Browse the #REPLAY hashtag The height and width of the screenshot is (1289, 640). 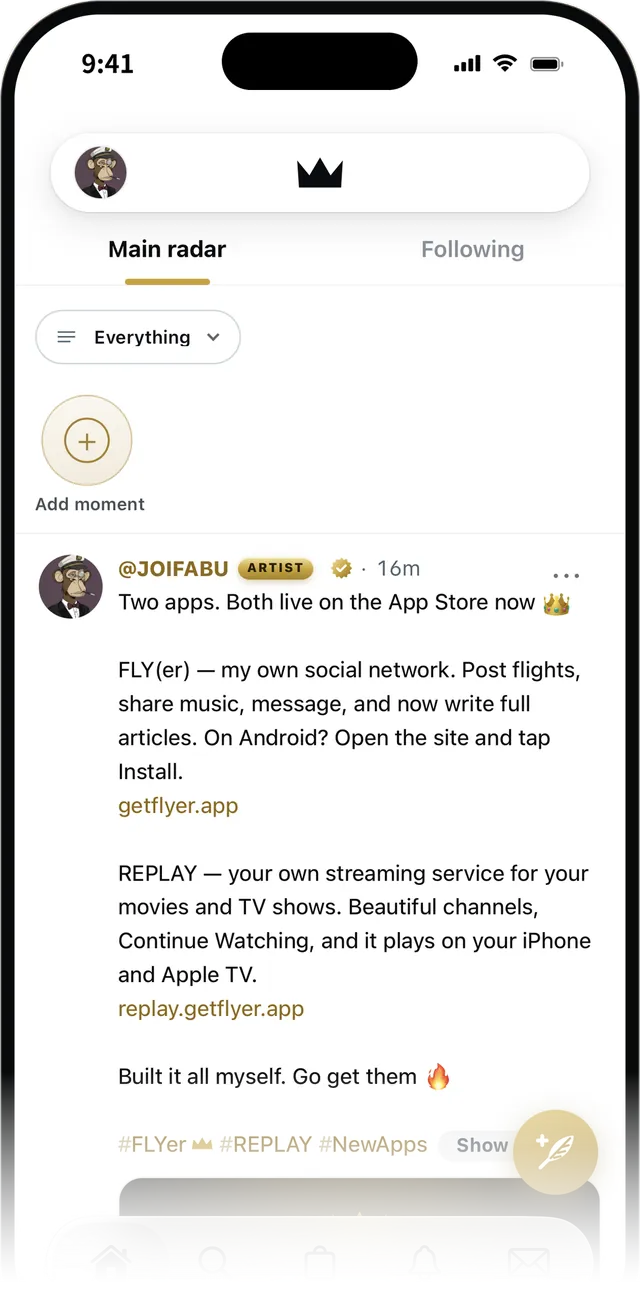[x=266, y=1144]
